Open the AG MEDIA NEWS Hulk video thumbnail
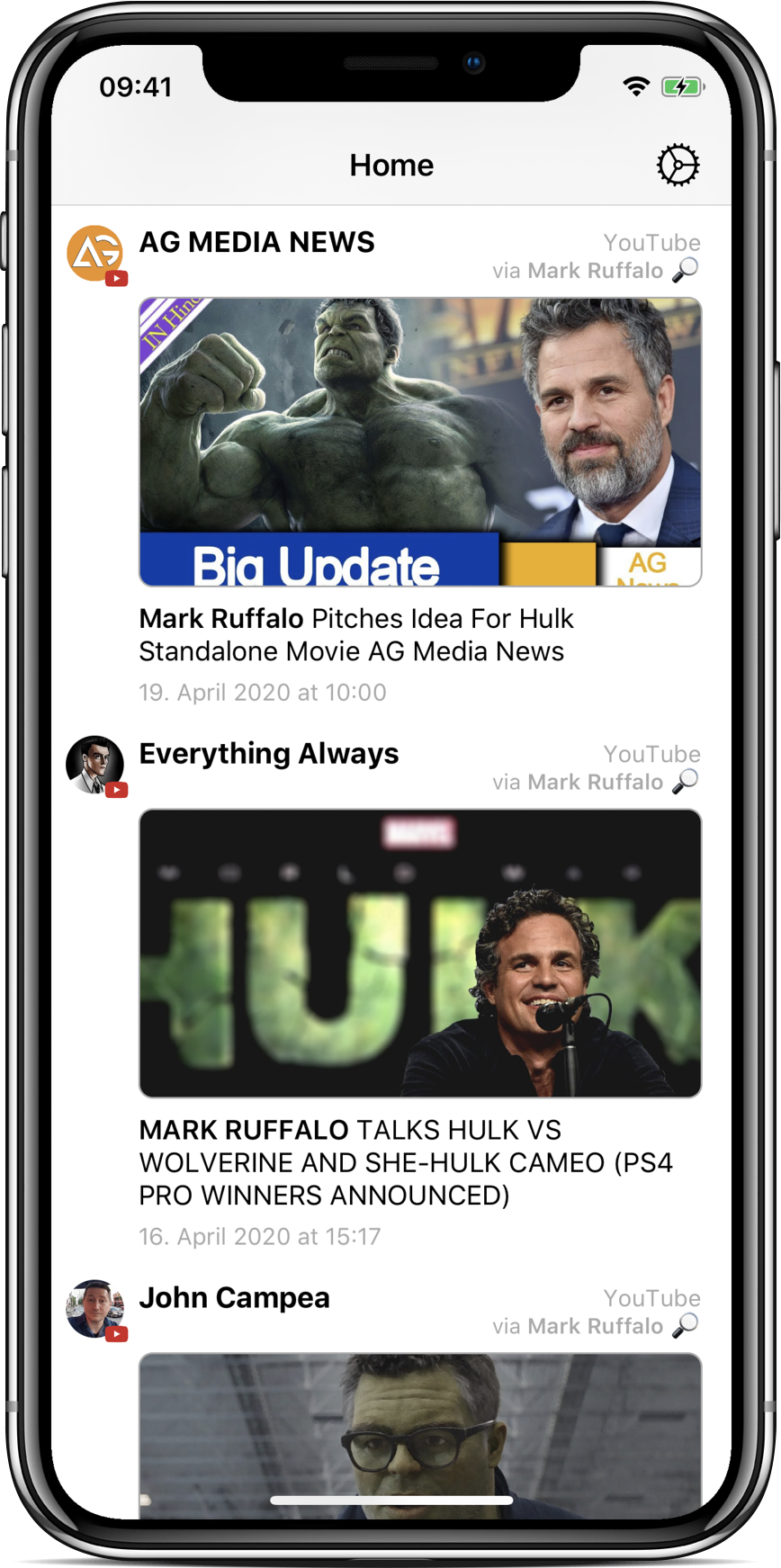The width and height of the screenshot is (781, 1568). tap(420, 442)
